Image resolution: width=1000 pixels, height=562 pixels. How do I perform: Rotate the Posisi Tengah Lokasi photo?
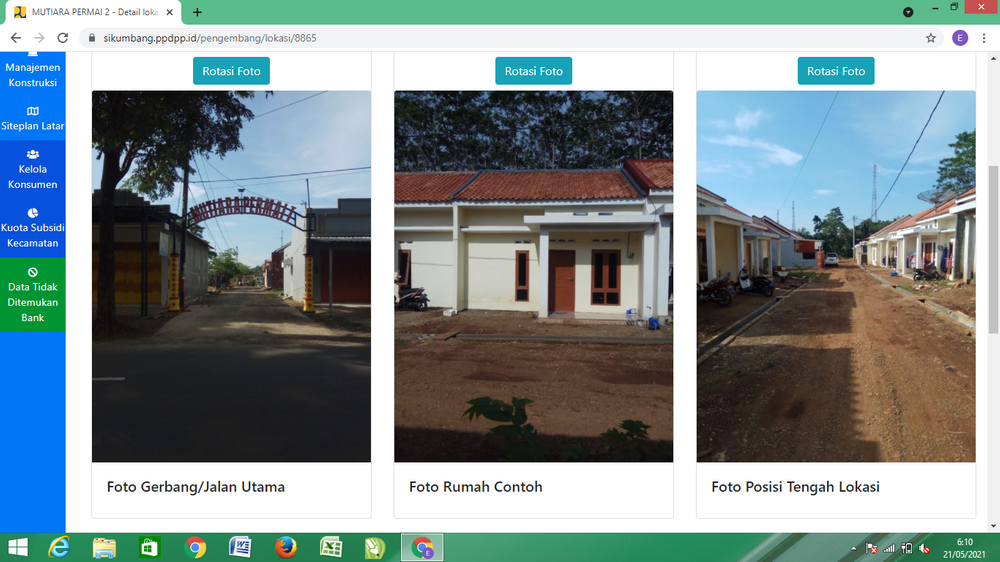tap(836, 71)
